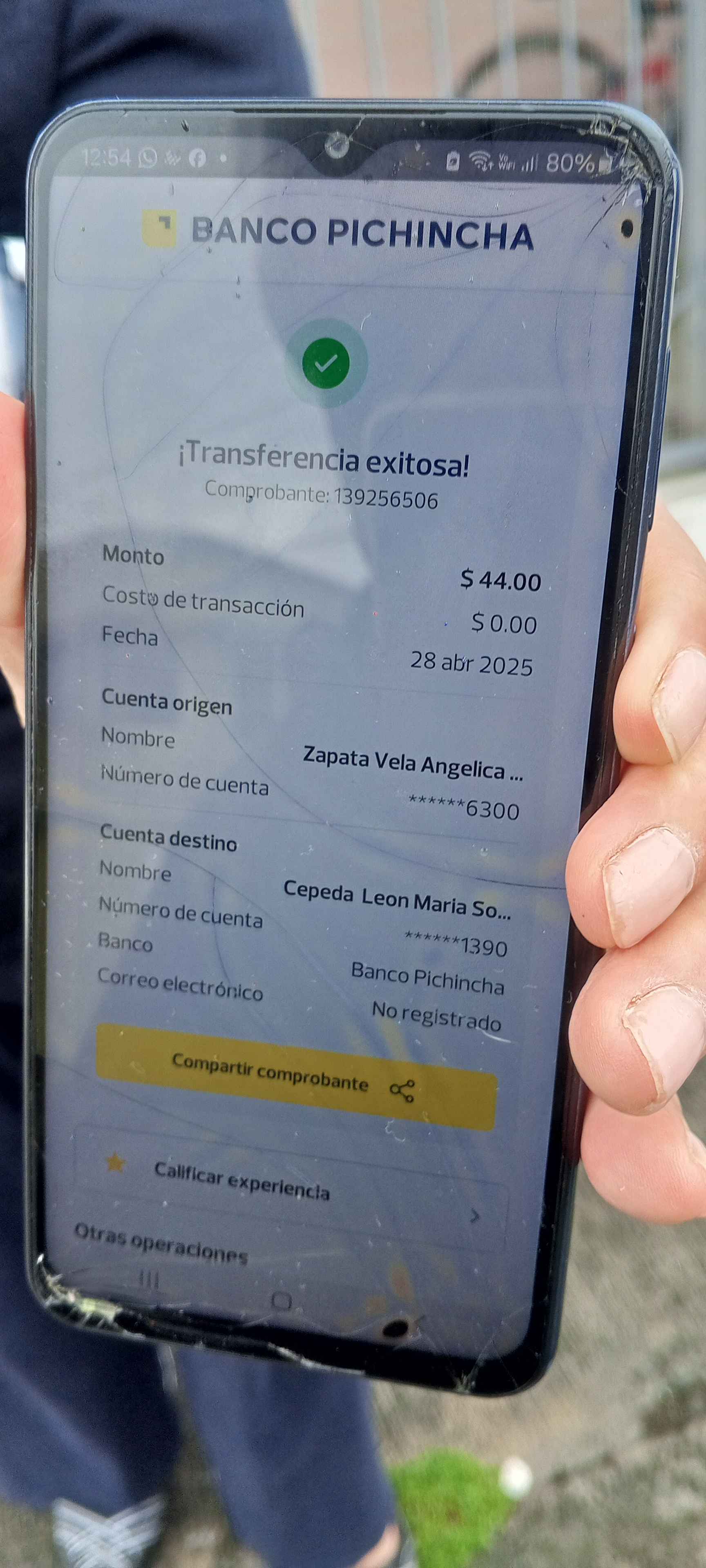Go to the system home screen
The width and height of the screenshot is (706, 1568).
pos(281,1301)
